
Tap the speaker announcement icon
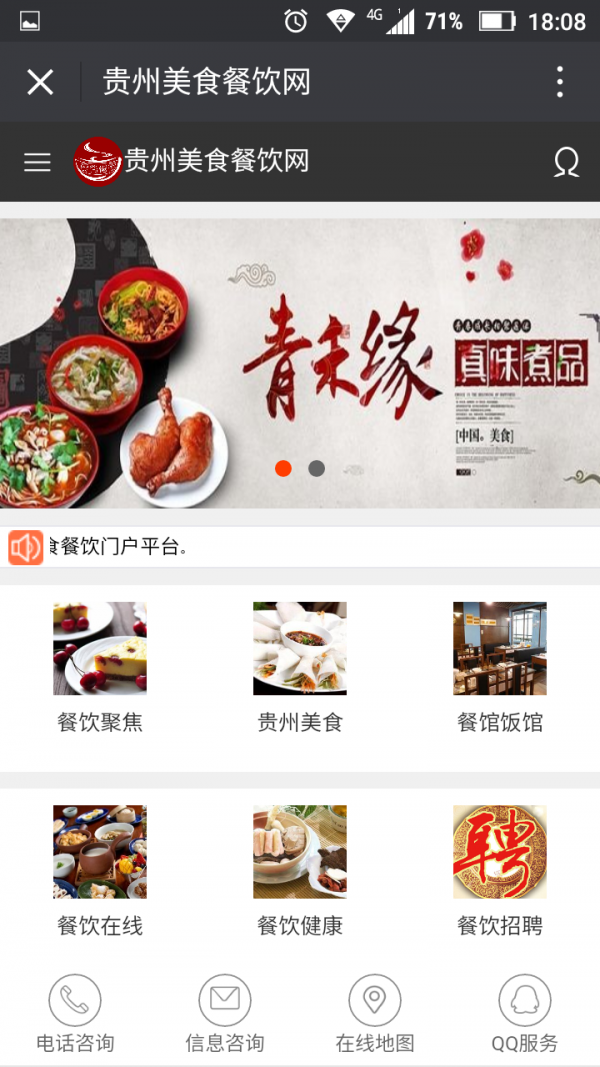[x=26, y=547]
